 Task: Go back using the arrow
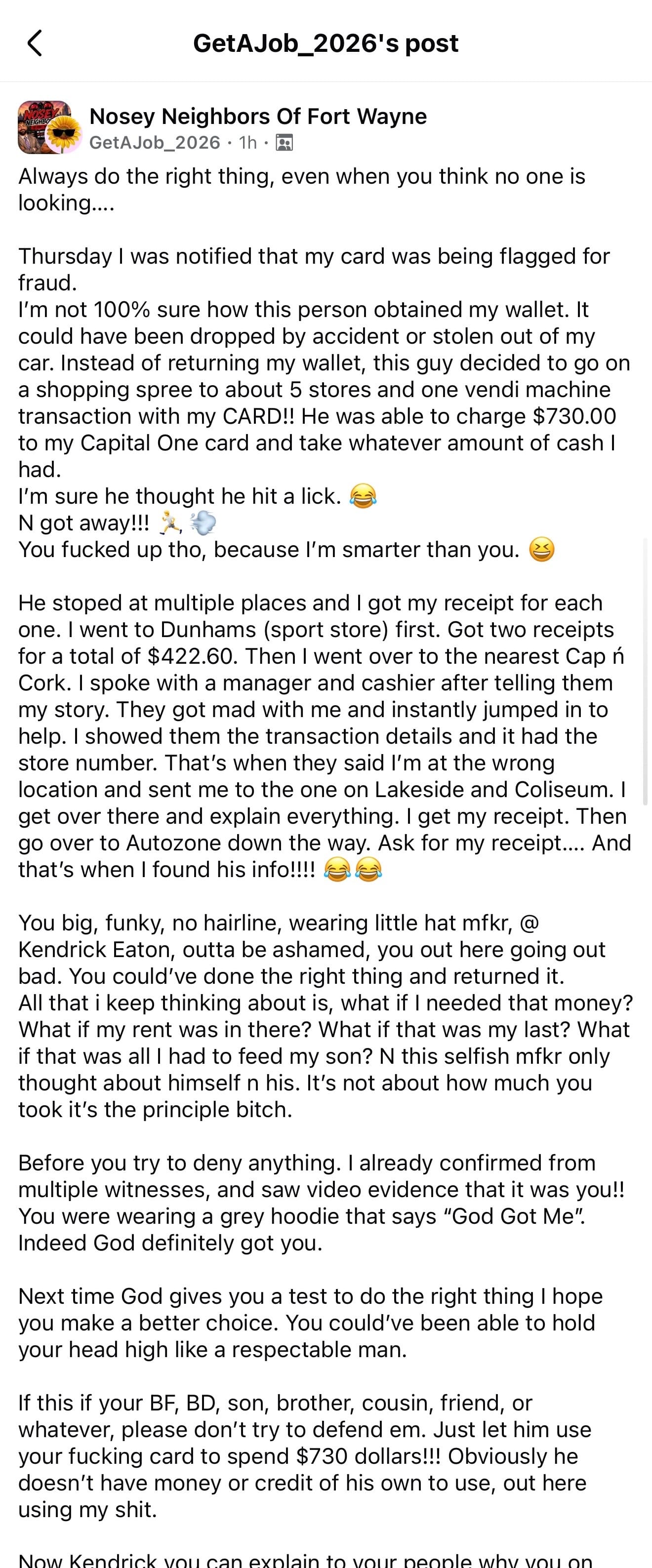(x=35, y=43)
